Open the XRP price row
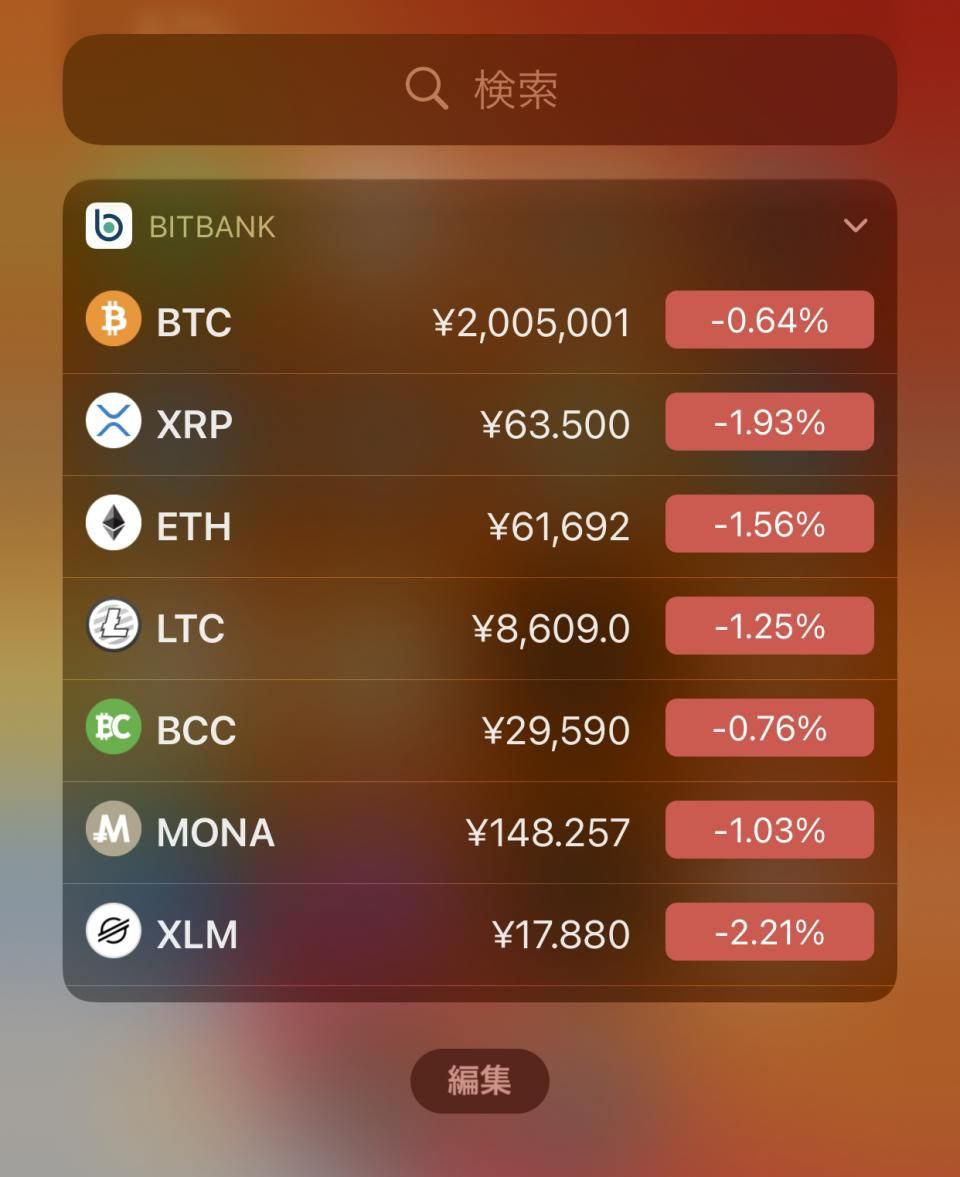The image size is (960, 1177). pyautogui.click(x=480, y=424)
